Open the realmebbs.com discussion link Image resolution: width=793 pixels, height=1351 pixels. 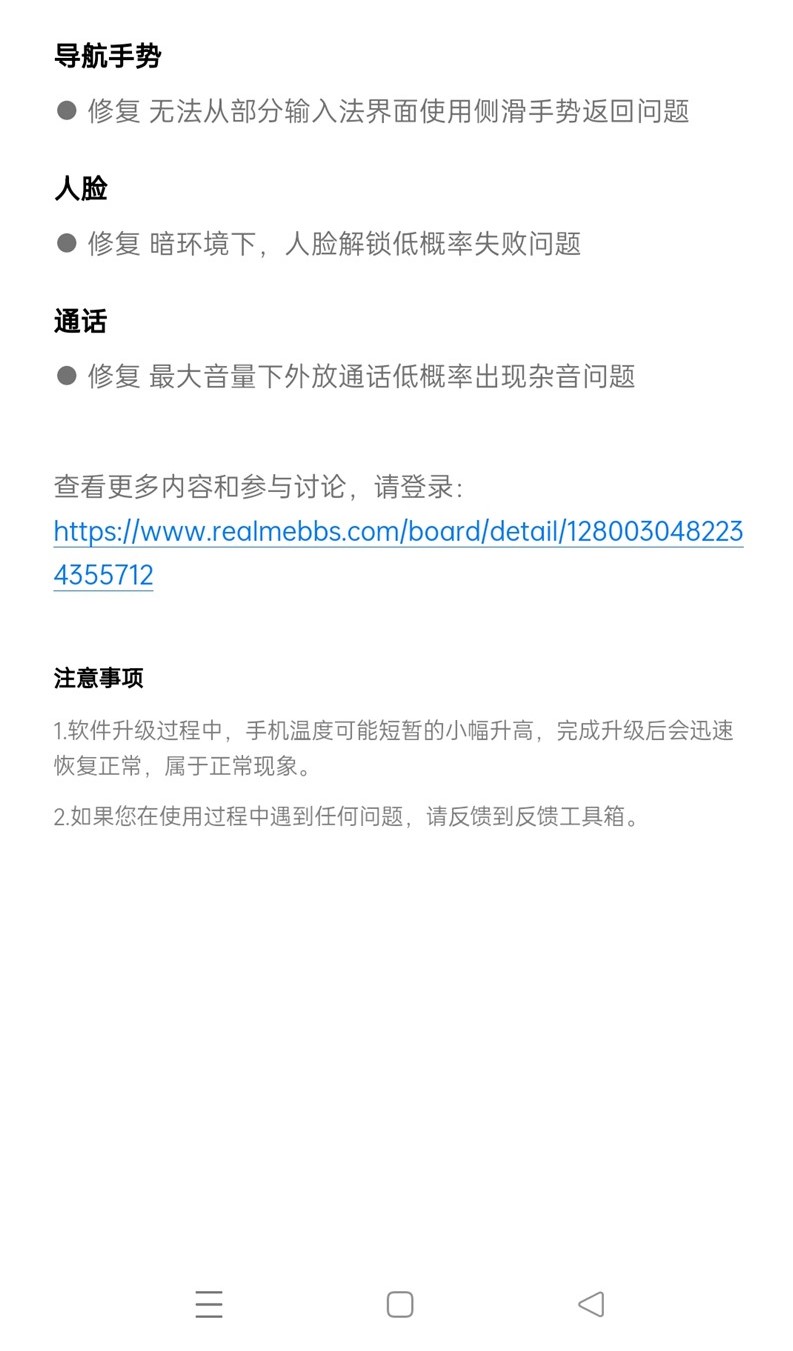398,552
